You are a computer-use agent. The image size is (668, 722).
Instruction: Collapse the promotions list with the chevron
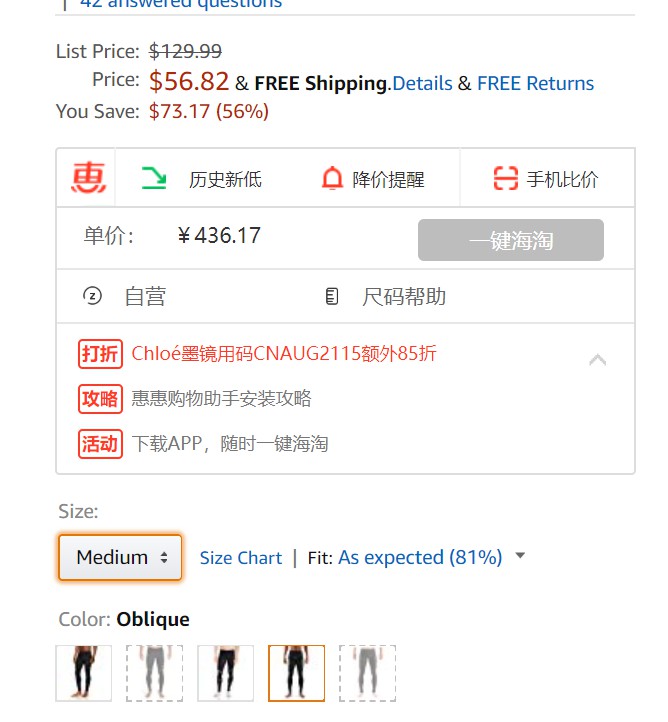point(597,359)
